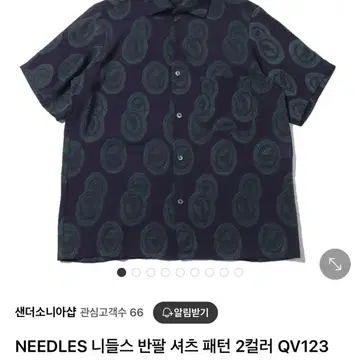Image resolution: width=360 pixels, height=360 pixels.
Task: Open the NEEDLES shirt product photo
Action: pos(179,132)
